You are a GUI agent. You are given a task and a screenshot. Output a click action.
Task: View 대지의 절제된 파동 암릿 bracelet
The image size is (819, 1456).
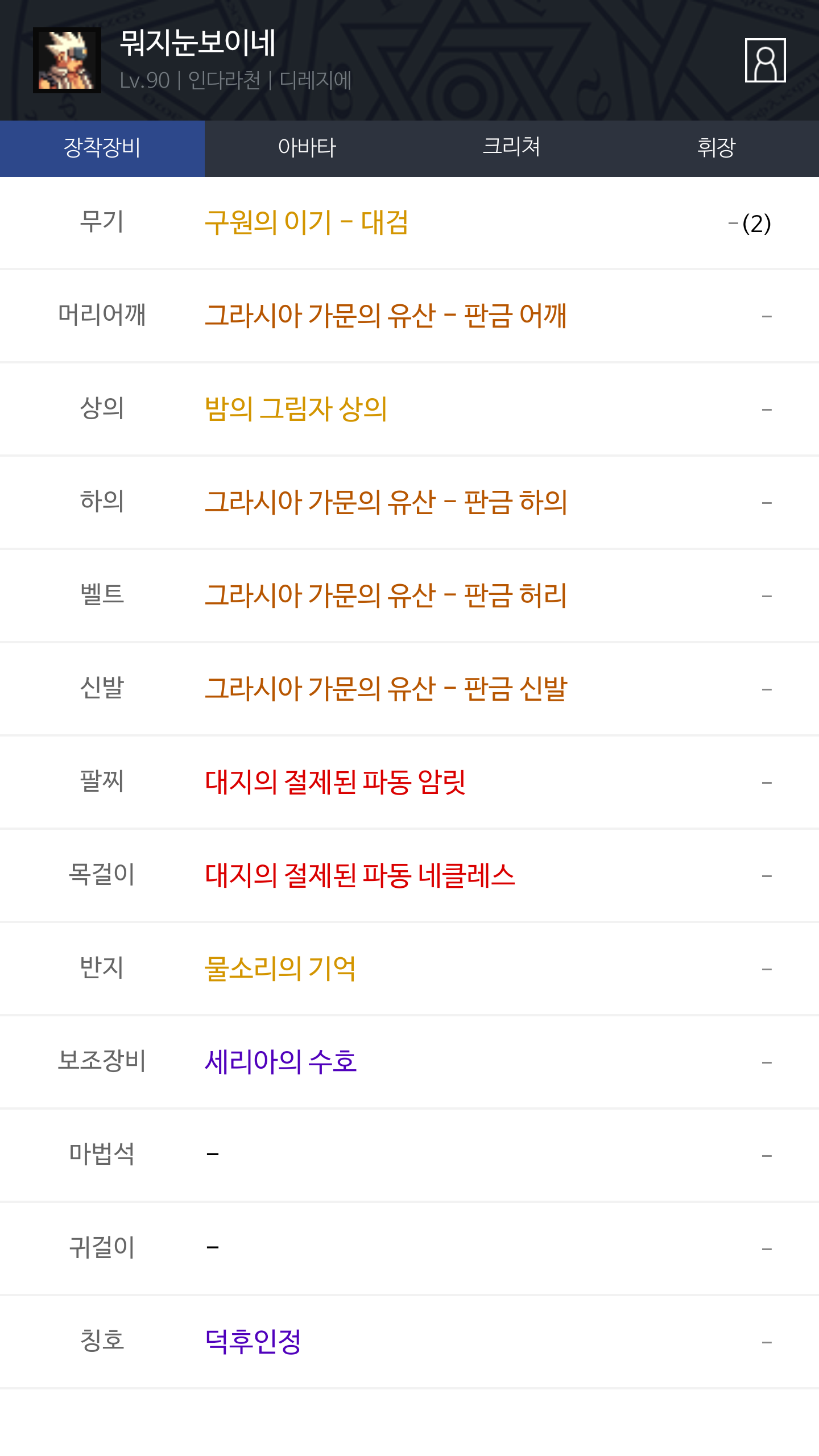335,782
